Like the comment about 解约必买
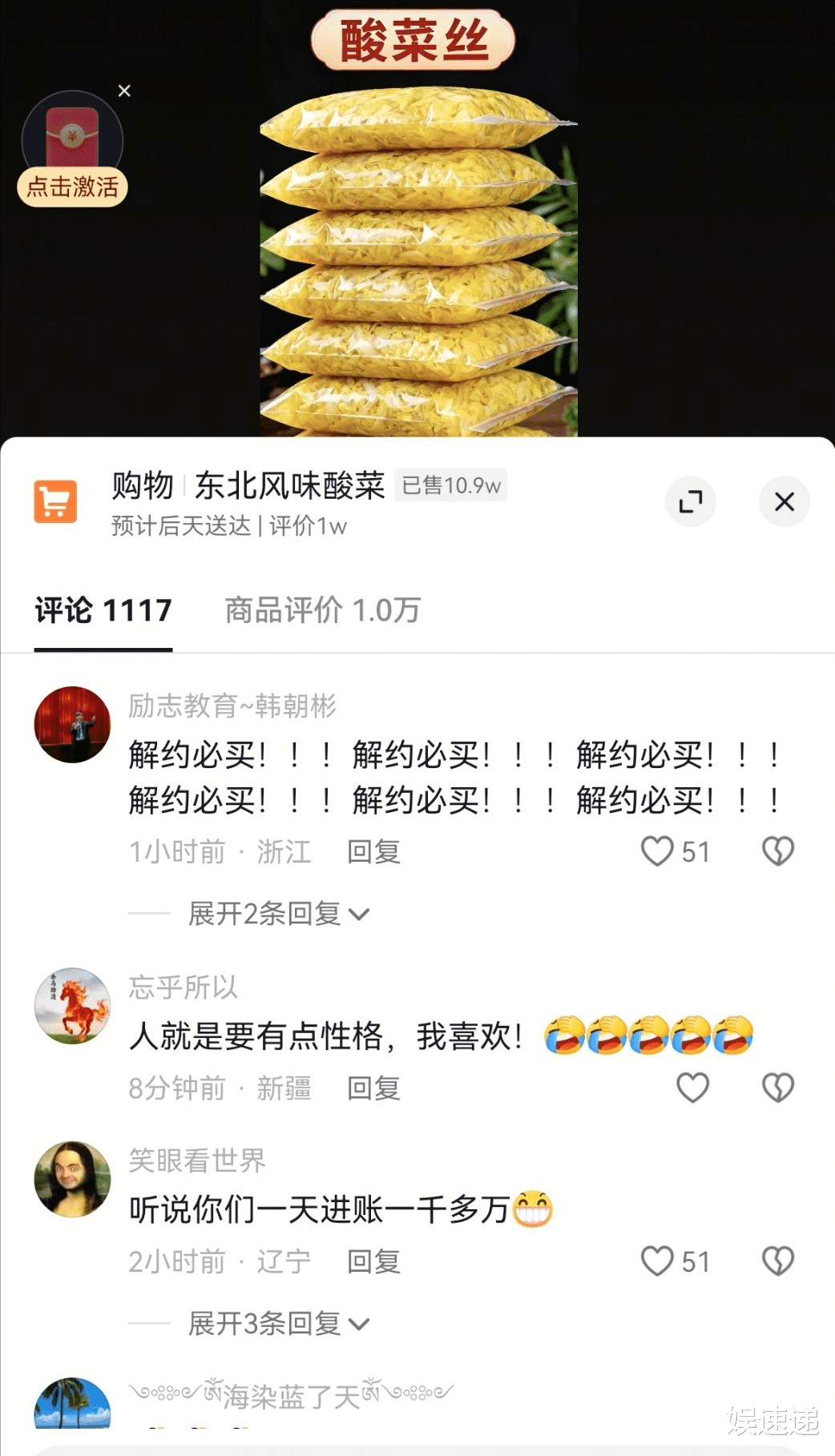Image resolution: width=835 pixels, height=1456 pixels. pyautogui.click(x=657, y=851)
